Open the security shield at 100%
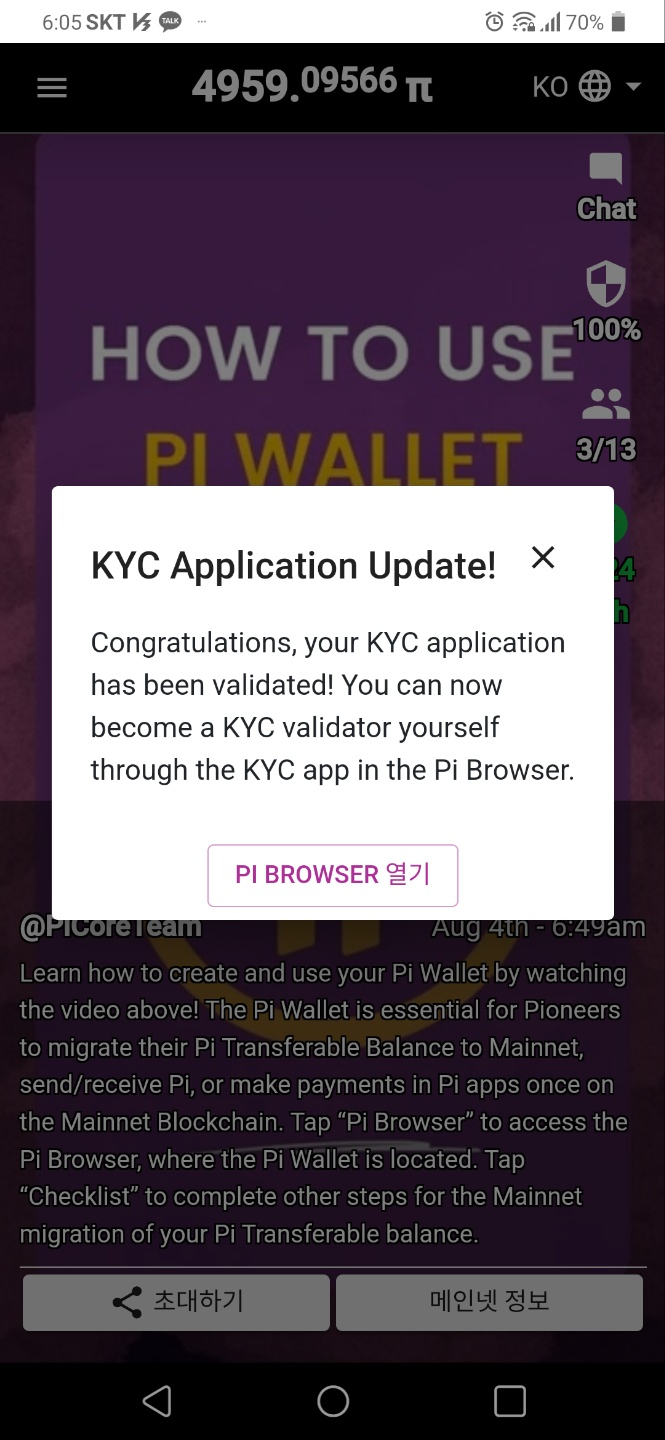This screenshot has height=1440, width=665. [606, 299]
